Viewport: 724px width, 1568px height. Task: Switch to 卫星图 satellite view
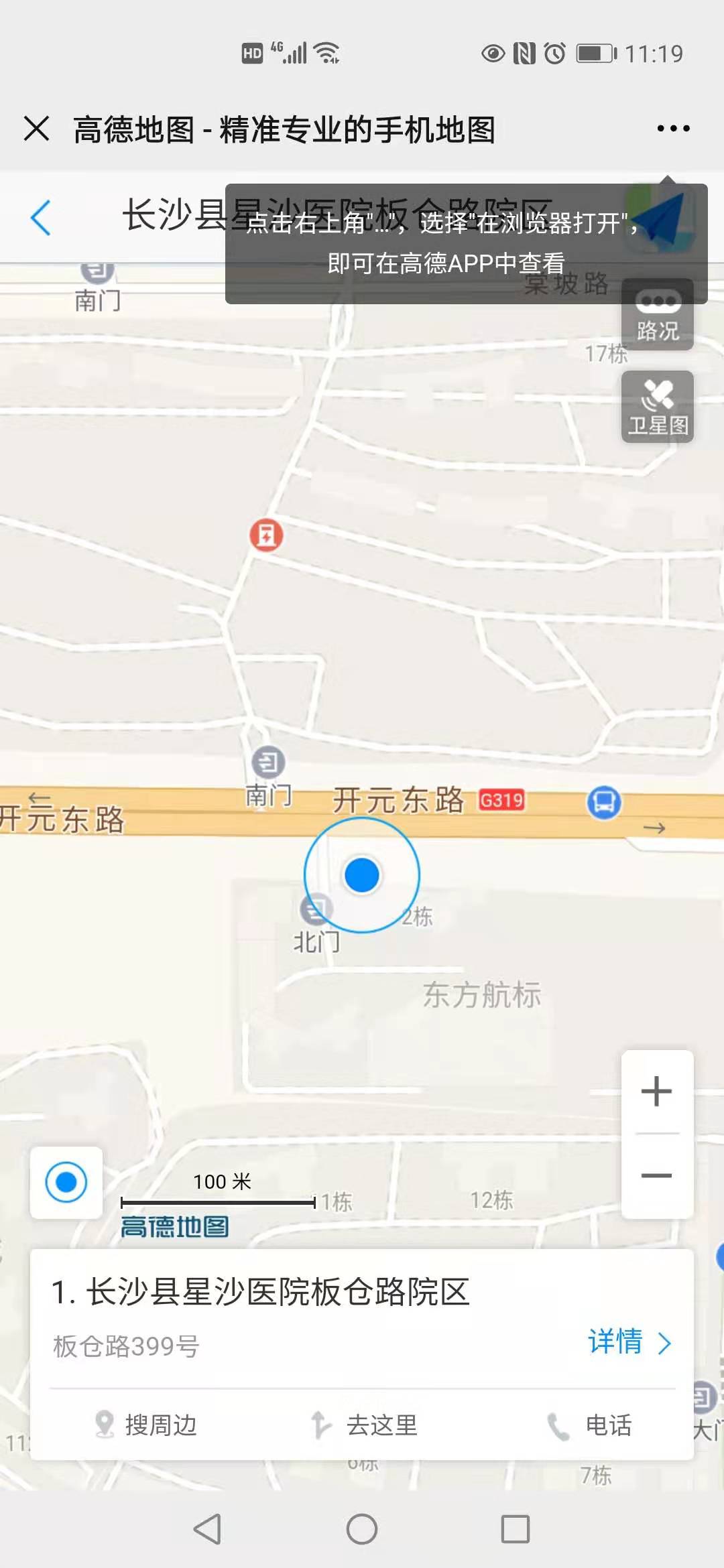click(657, 407)
